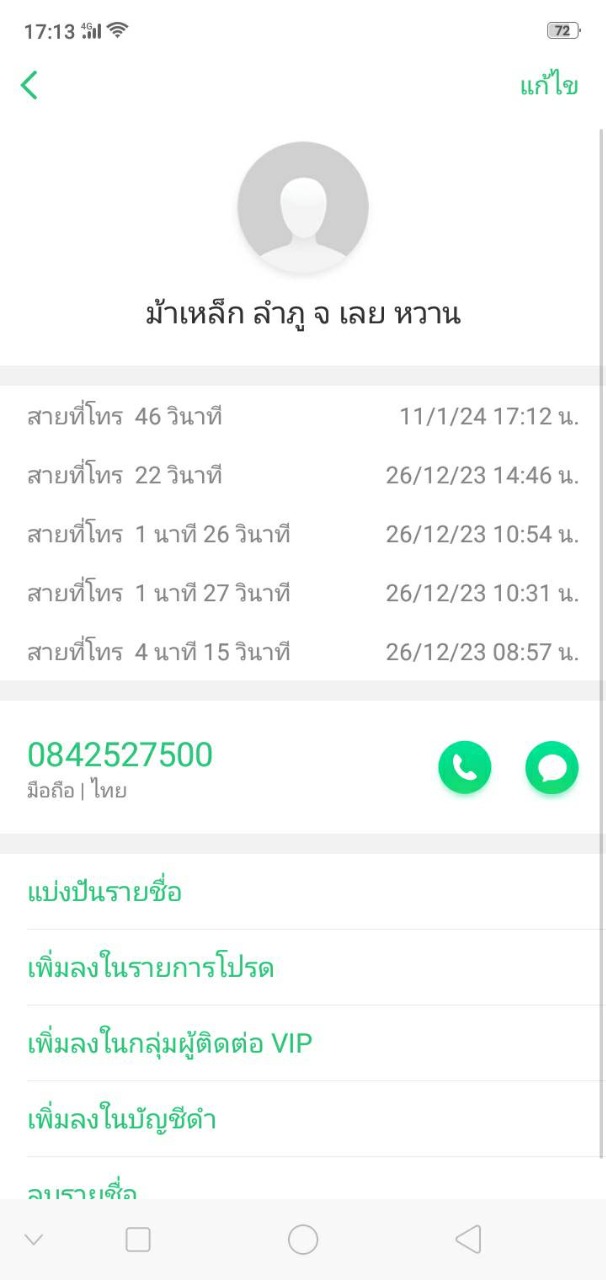Image resolution: width=606 pixels, height=1280 pixels.
Task: Open recent apps with the square button
Action: pyautogui.click(x=138, y=1240)
